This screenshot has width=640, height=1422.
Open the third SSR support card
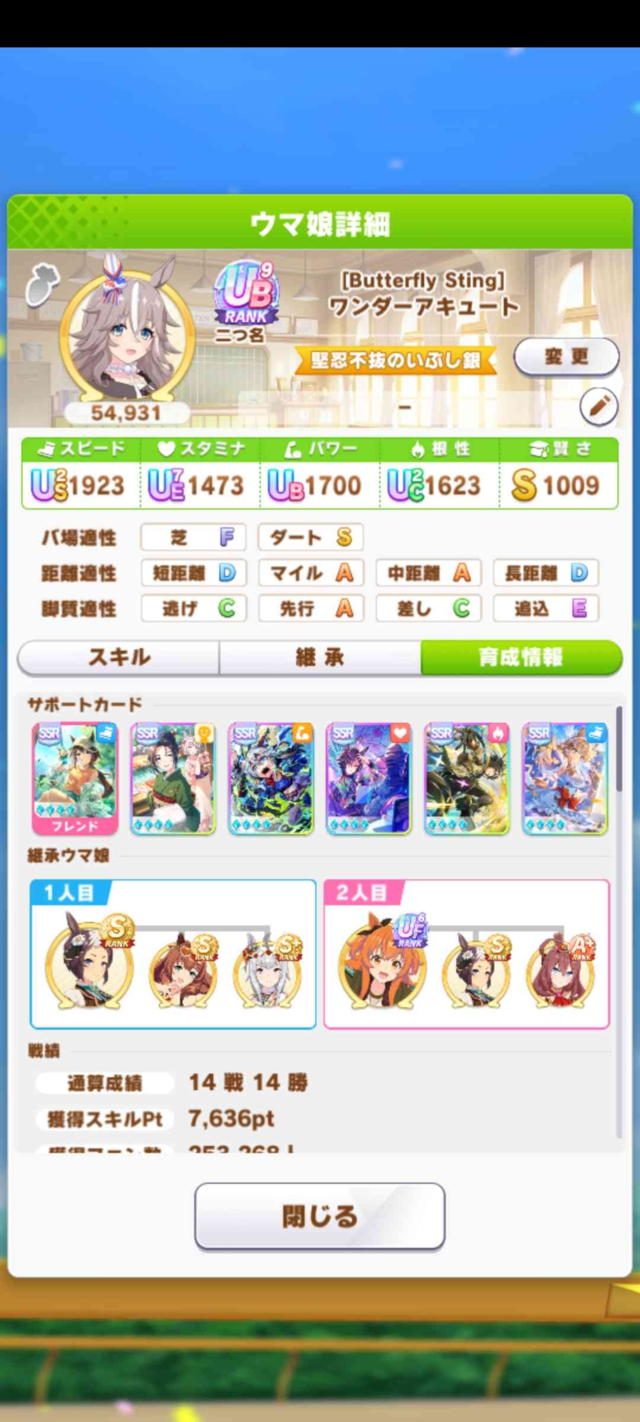point(271,778)
